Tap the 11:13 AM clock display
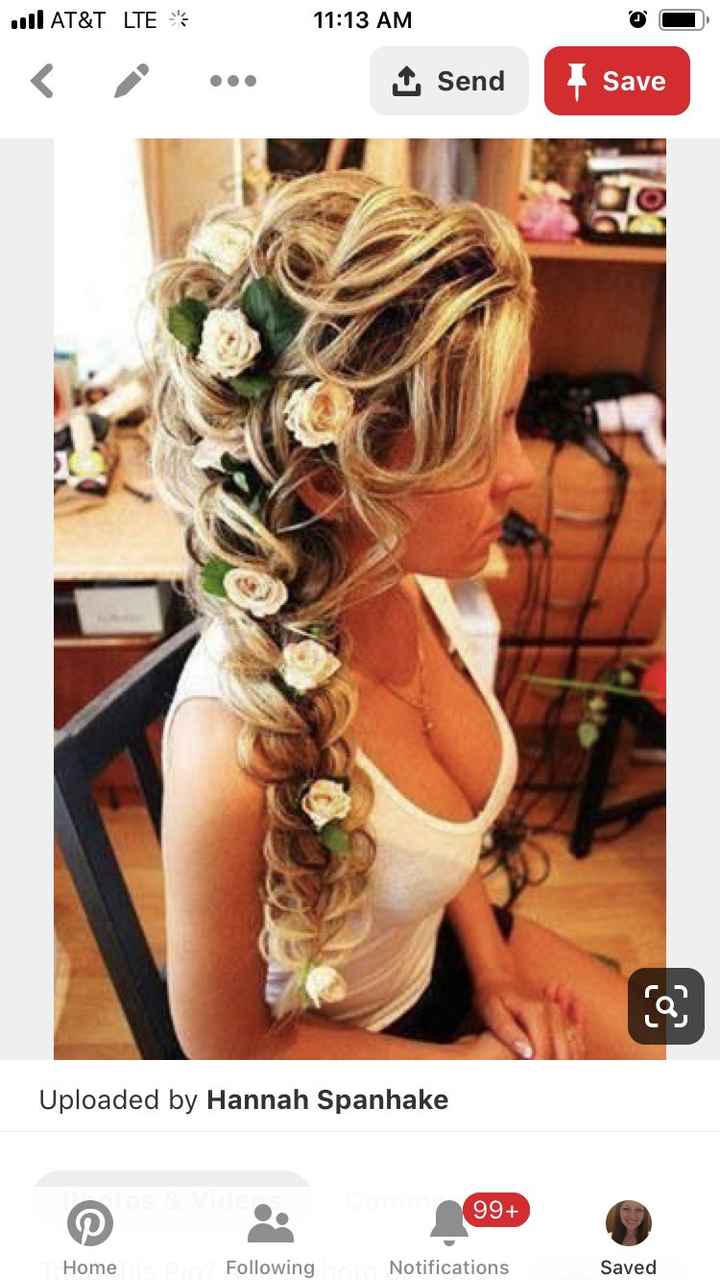 (363, 19)
